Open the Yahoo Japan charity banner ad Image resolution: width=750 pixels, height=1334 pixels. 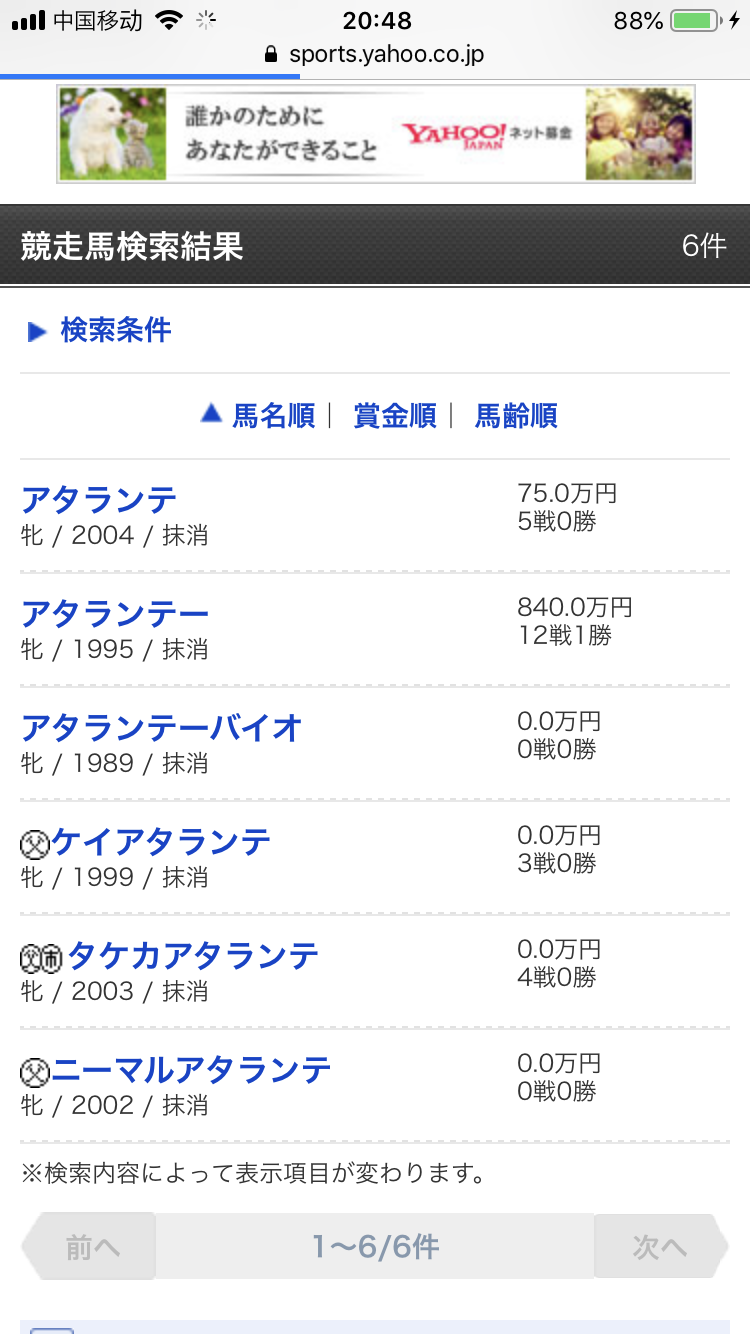375,134
